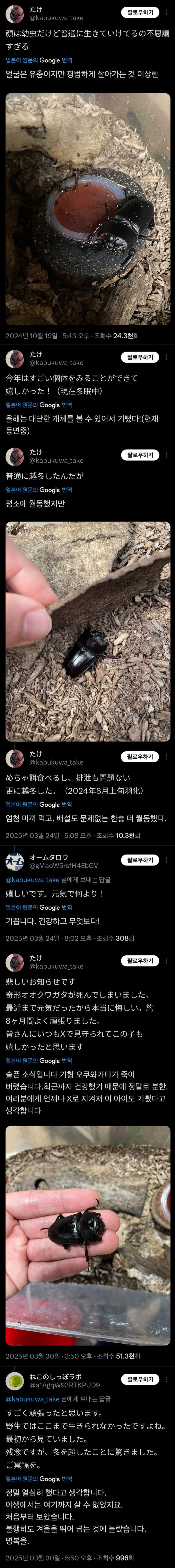Follow ねこのしっぽラボ
The height and width of the screenshot is (1568, 175).
click(140, 1379)
